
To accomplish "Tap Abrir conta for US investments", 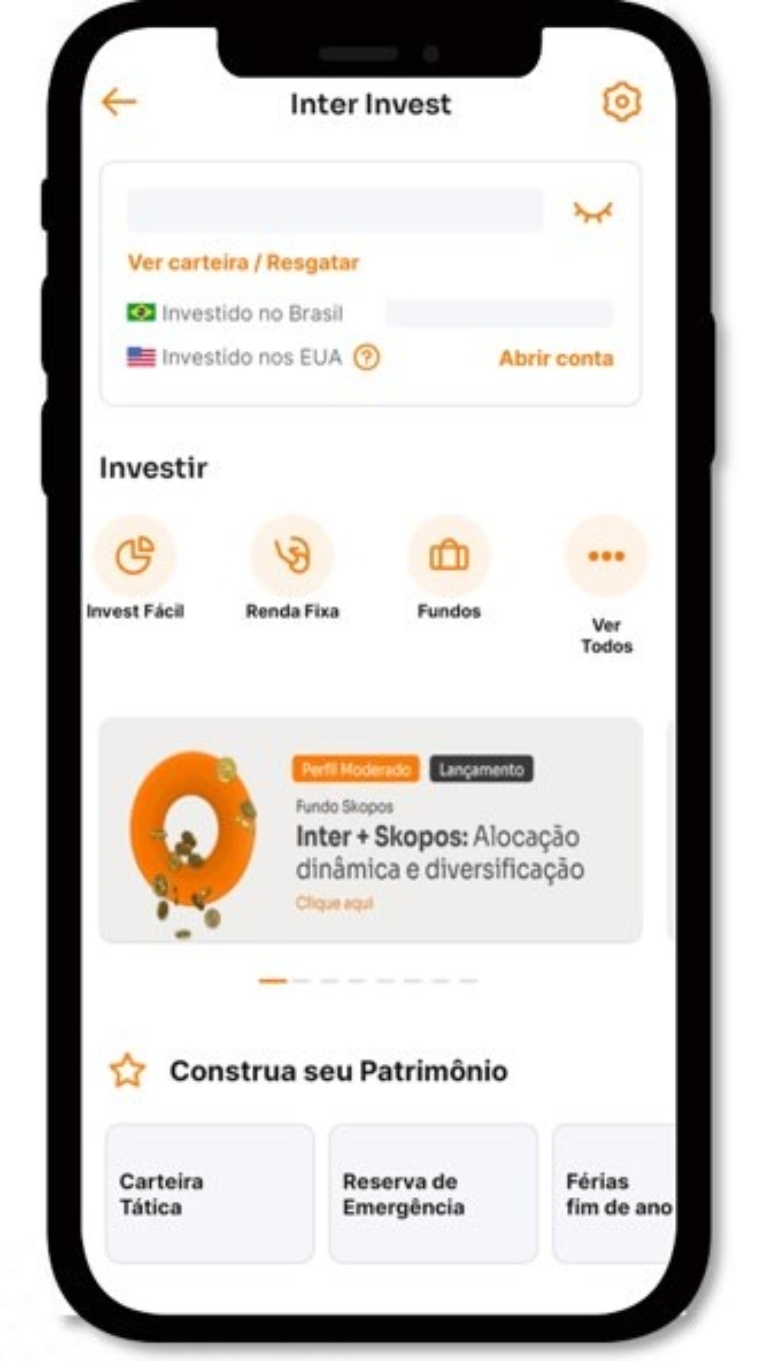I will pos(556,358).
